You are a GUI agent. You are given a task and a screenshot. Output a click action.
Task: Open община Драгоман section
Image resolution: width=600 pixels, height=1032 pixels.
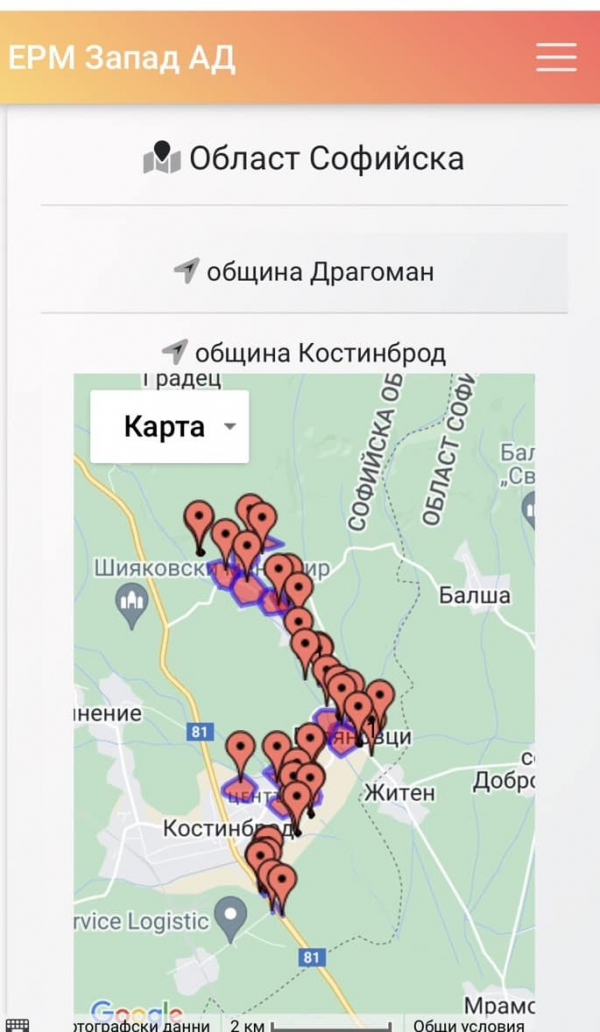[x=304, y=271]
